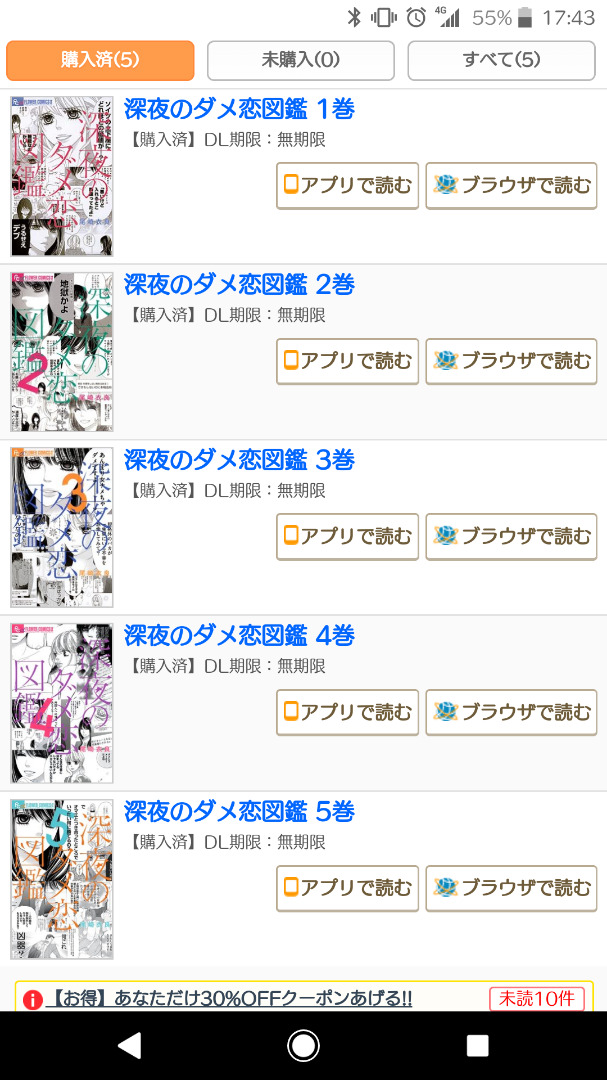Select the 購入済(5) tab
607x1080 pixels.
(x=100, y=60)
